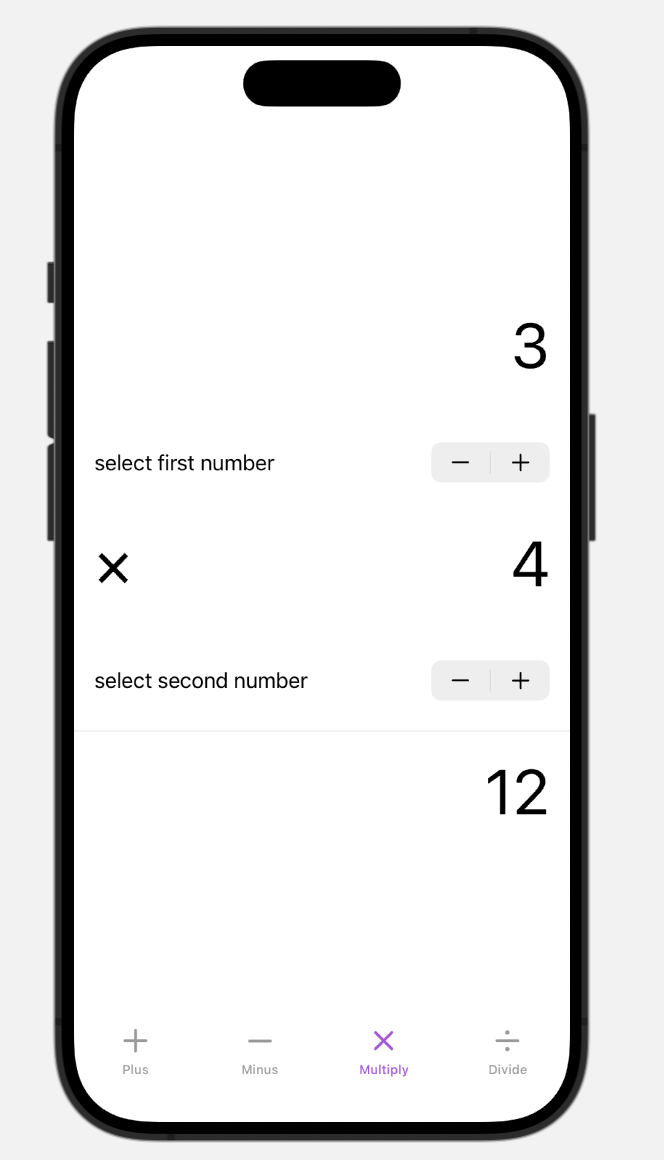Open the Divide tab
This screenshot has width=664, height=1160.
pyautogui.click(x=507, y=1051)
